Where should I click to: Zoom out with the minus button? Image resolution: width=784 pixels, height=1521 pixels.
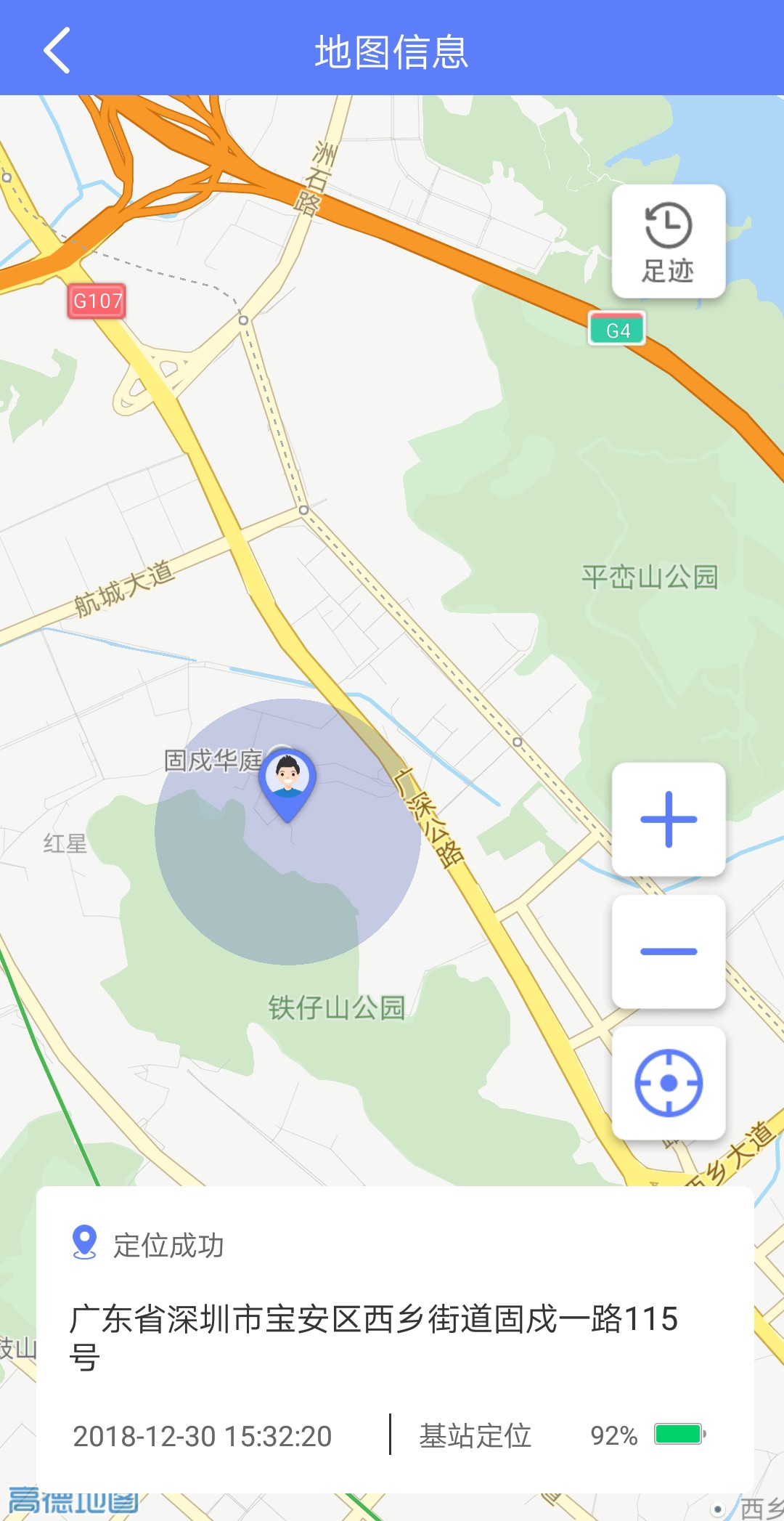[x=669, y=951]
